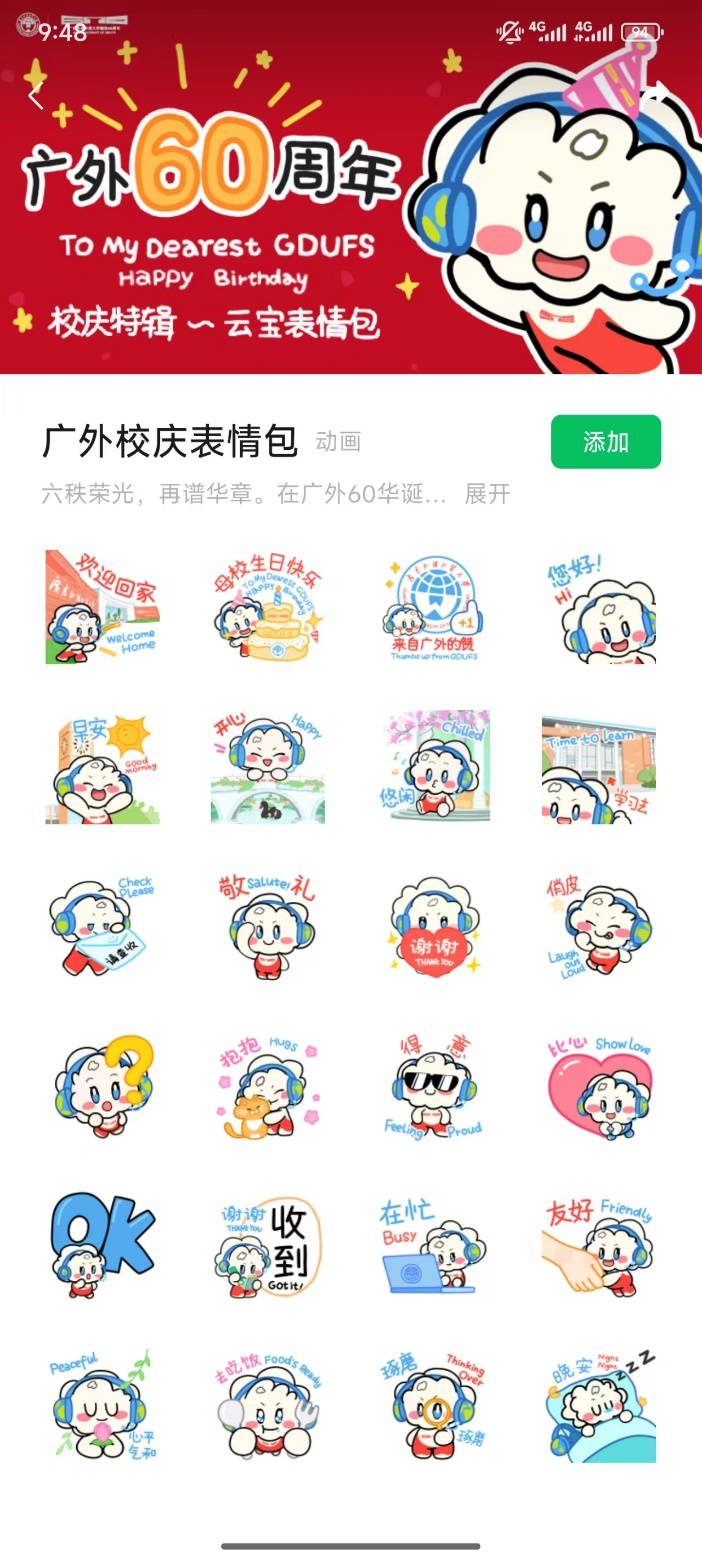Screen dimensions: 702x1560
Task: Select the Time to Learn sticker
Action: click(599, 767)
